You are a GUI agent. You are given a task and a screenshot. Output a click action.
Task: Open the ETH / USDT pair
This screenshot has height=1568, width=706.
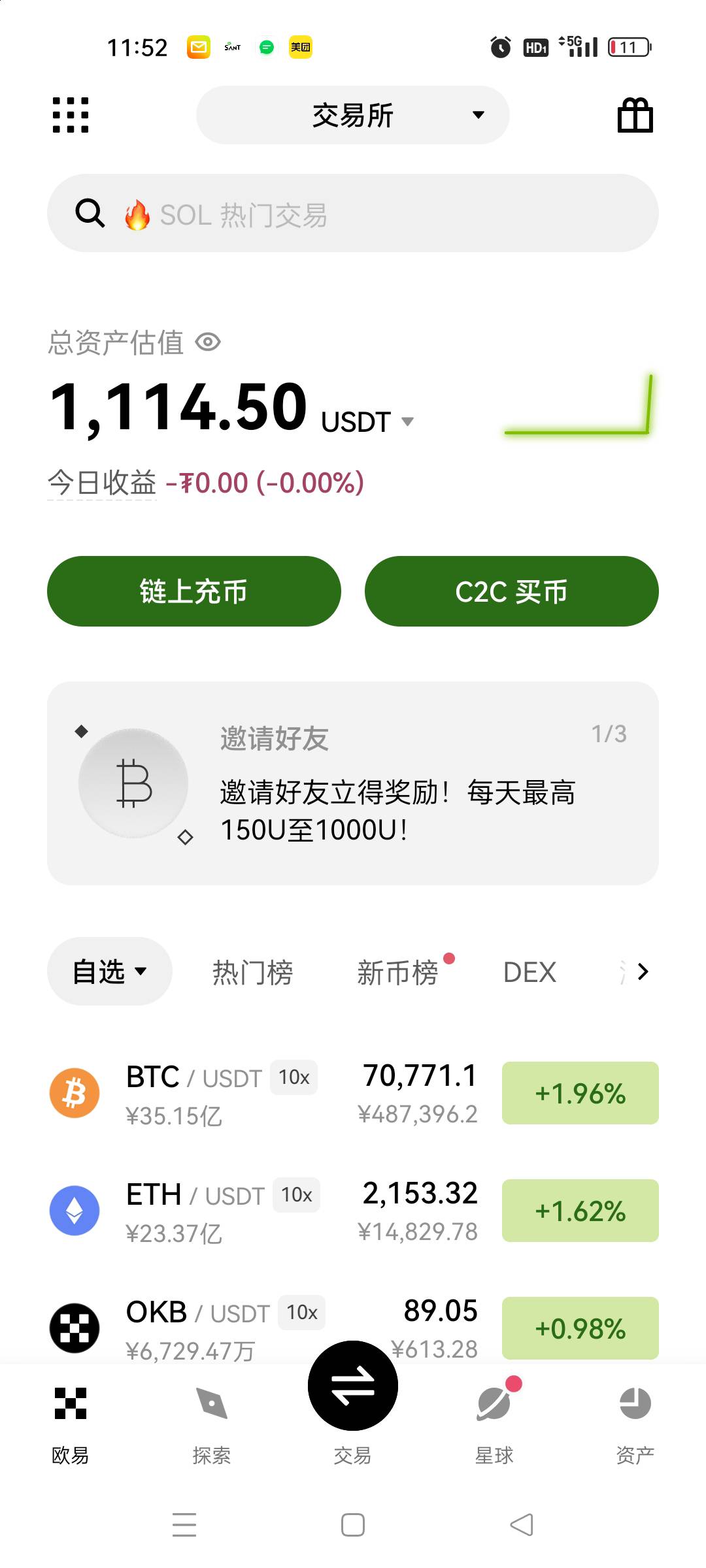click(353, 1211)
